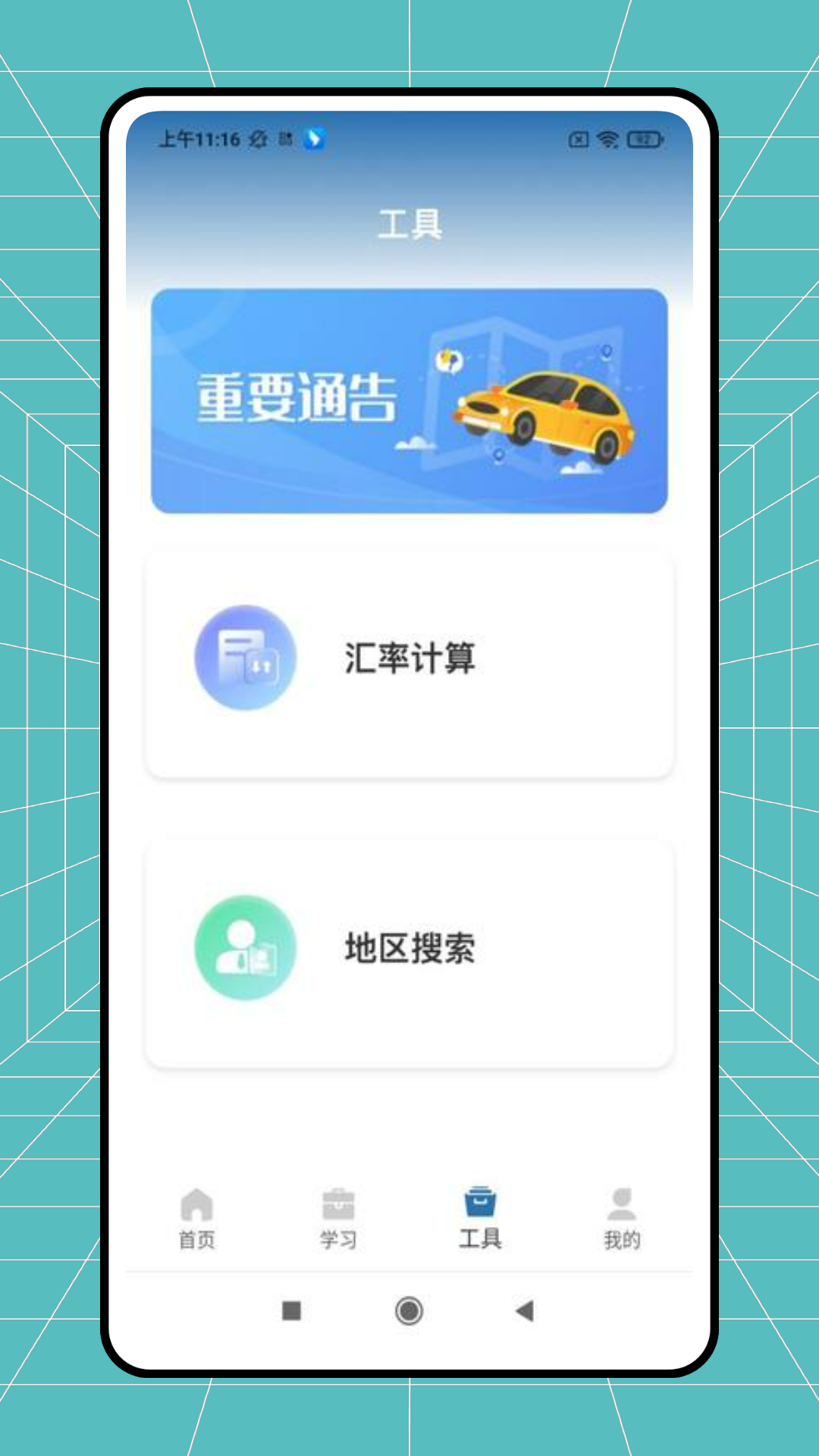Open the notification icon in the status bar

pyautogui.click(x=314, y=138)
